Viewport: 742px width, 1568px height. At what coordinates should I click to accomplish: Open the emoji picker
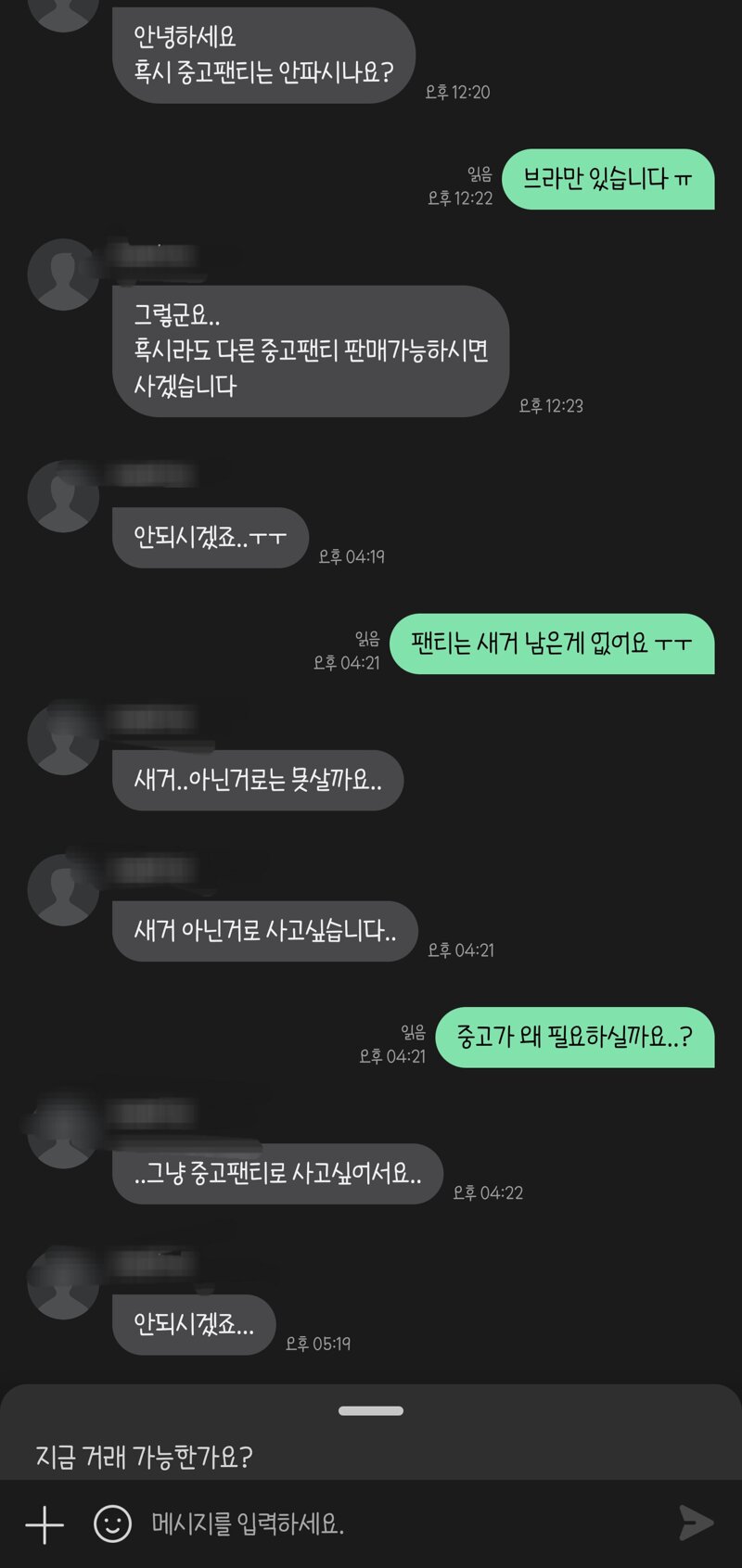coord(112,1523)
